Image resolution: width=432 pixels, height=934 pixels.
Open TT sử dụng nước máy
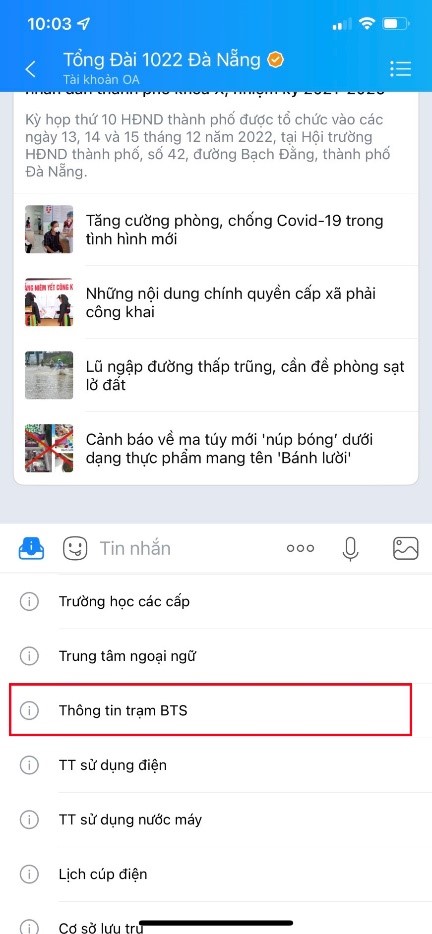(x=216, y=820)
